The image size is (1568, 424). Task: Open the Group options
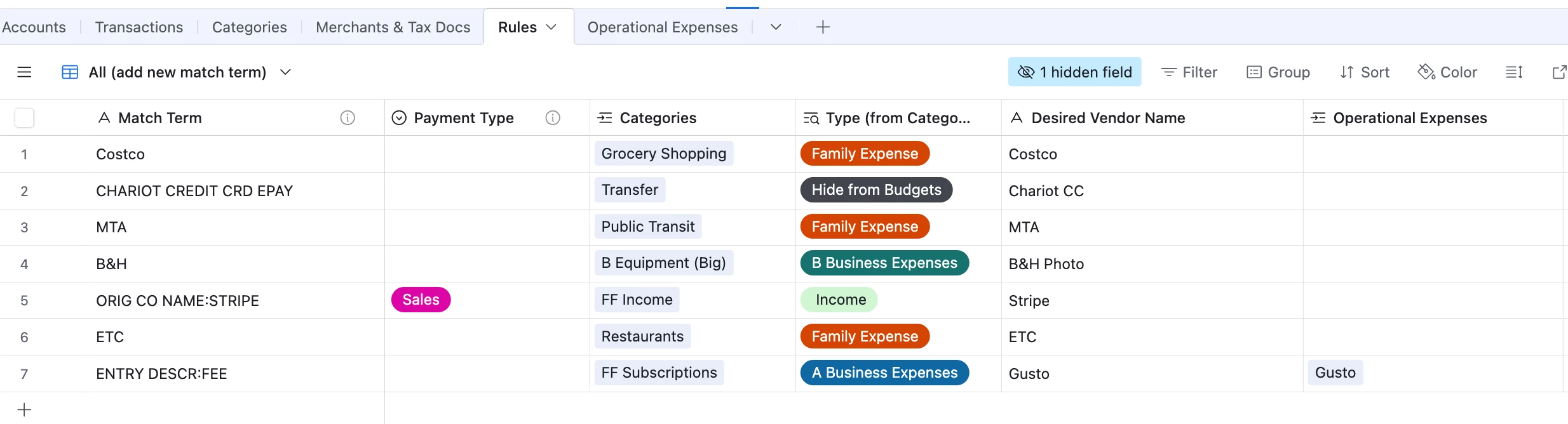click(x=1278, y=72)
